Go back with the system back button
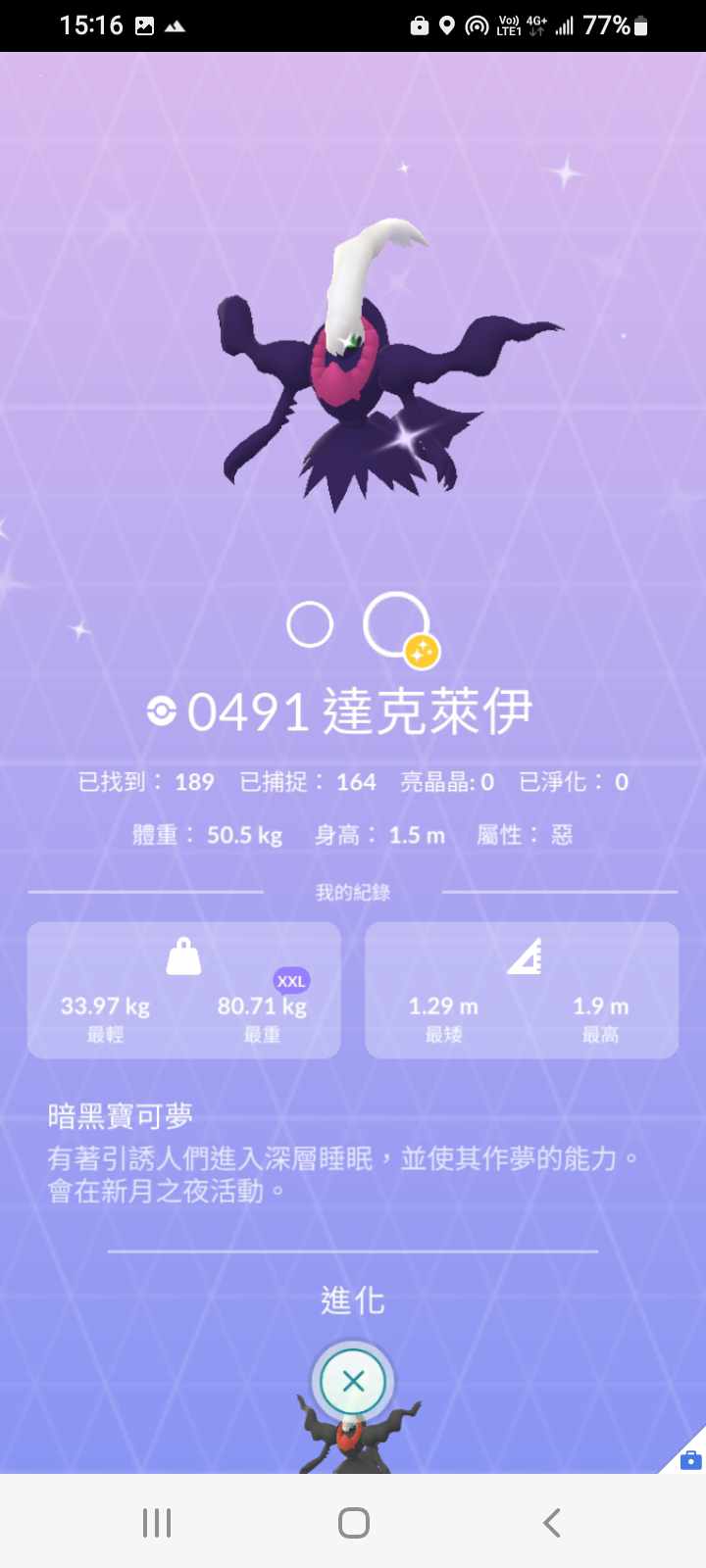The width and height of the screenshot is (706, 1568). [552, 1522]
